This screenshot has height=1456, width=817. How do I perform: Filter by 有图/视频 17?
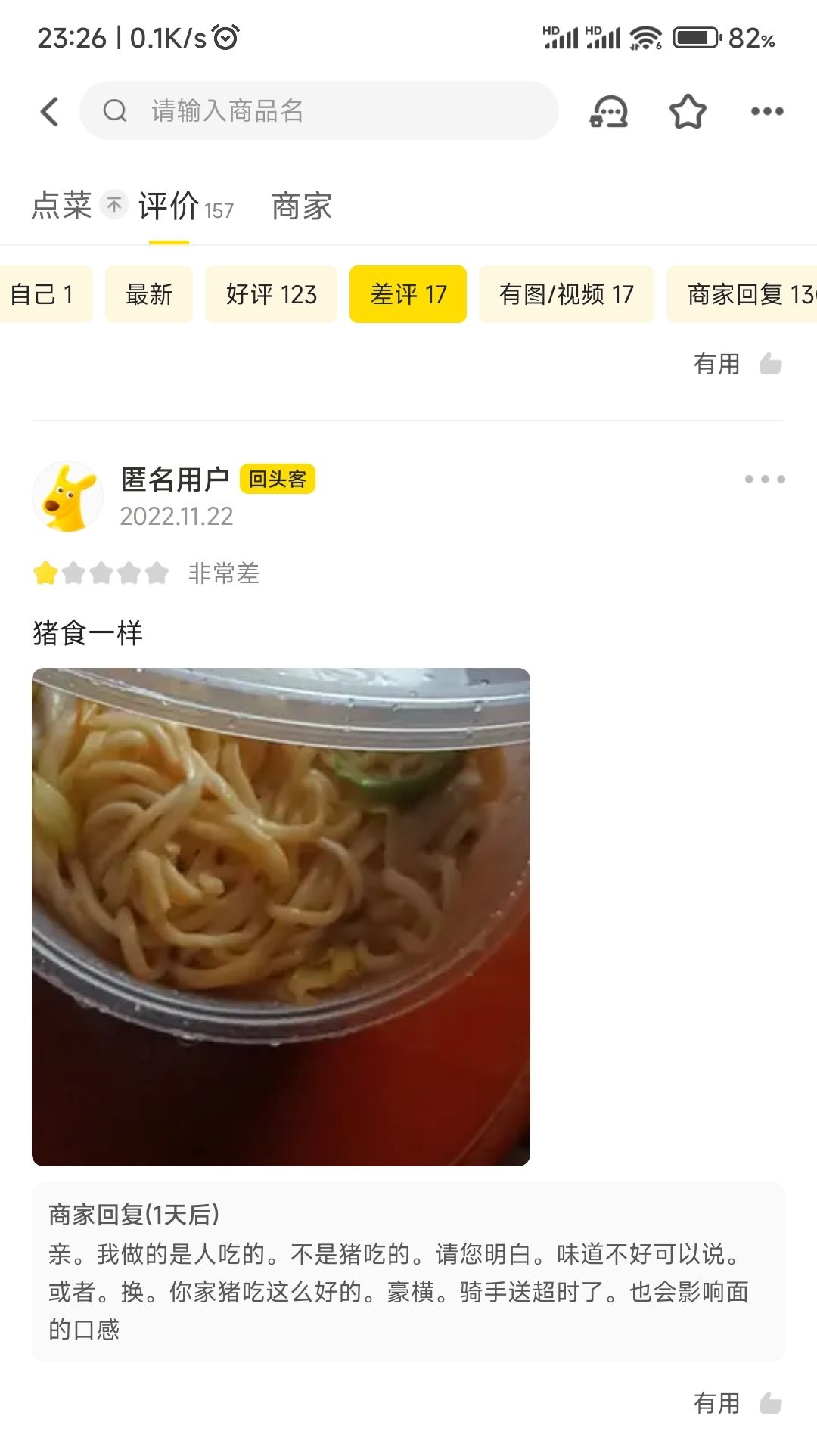pyautogui.click(x=566, y=294)
